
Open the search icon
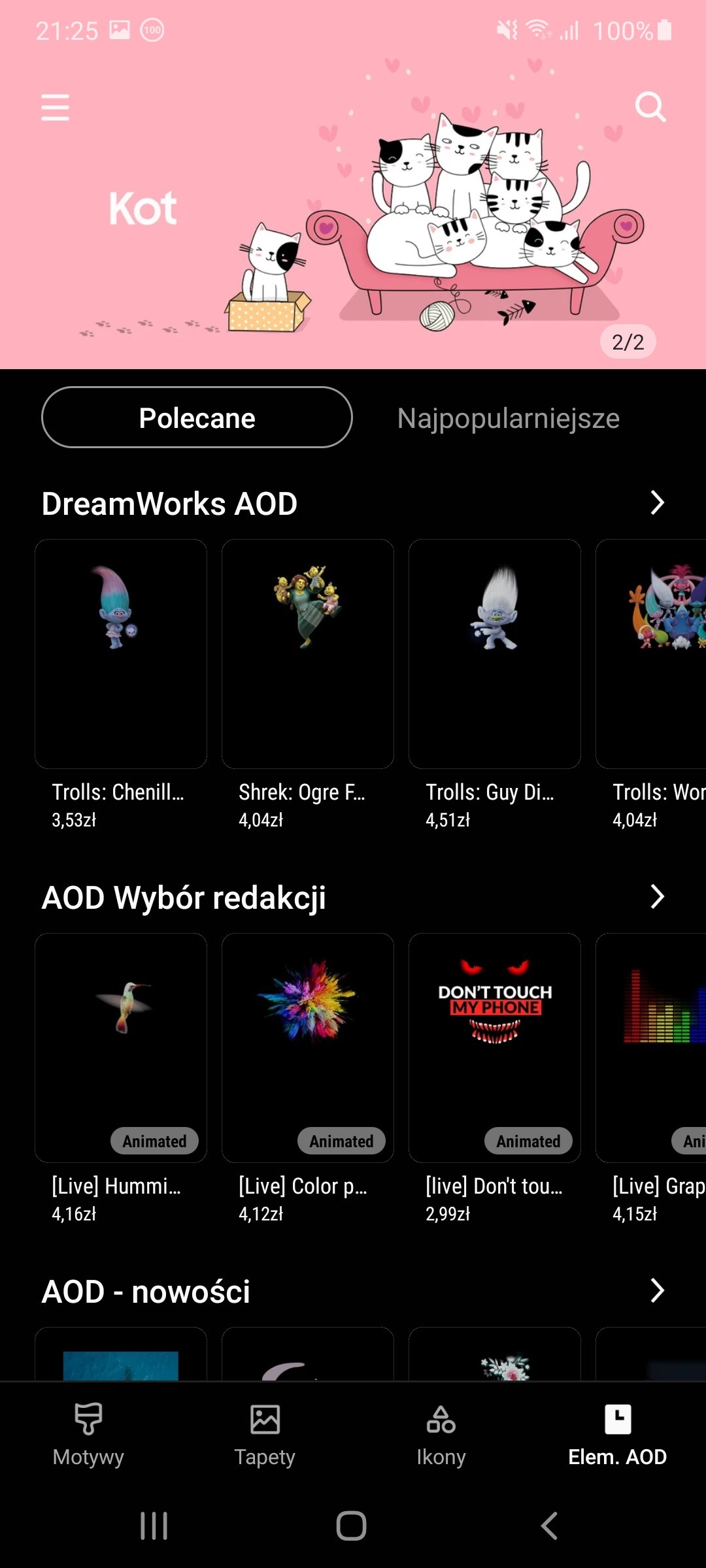(x=650, y=106)
